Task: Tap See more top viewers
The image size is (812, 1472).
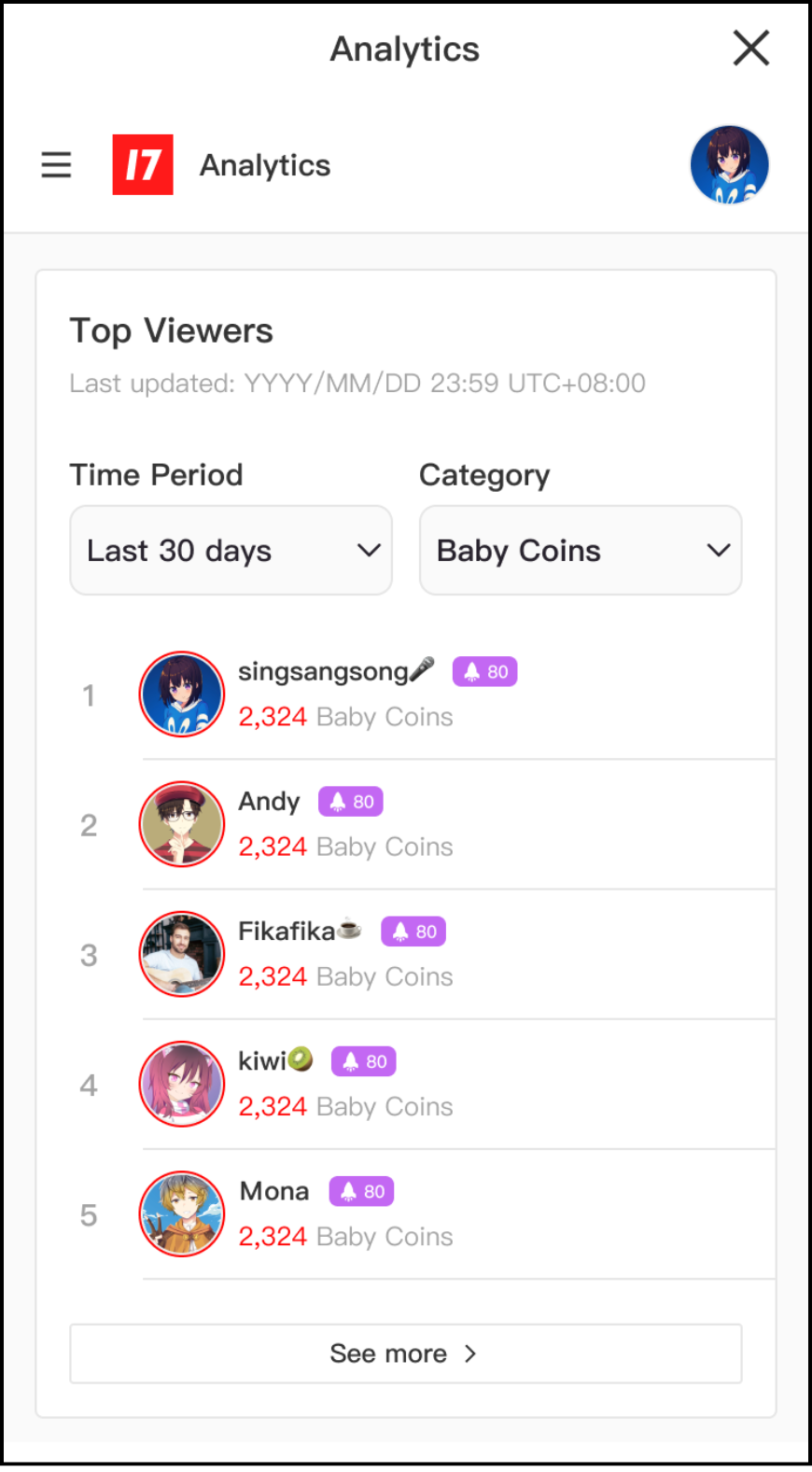Action: pyautogui.click(x=405, y=1353)
